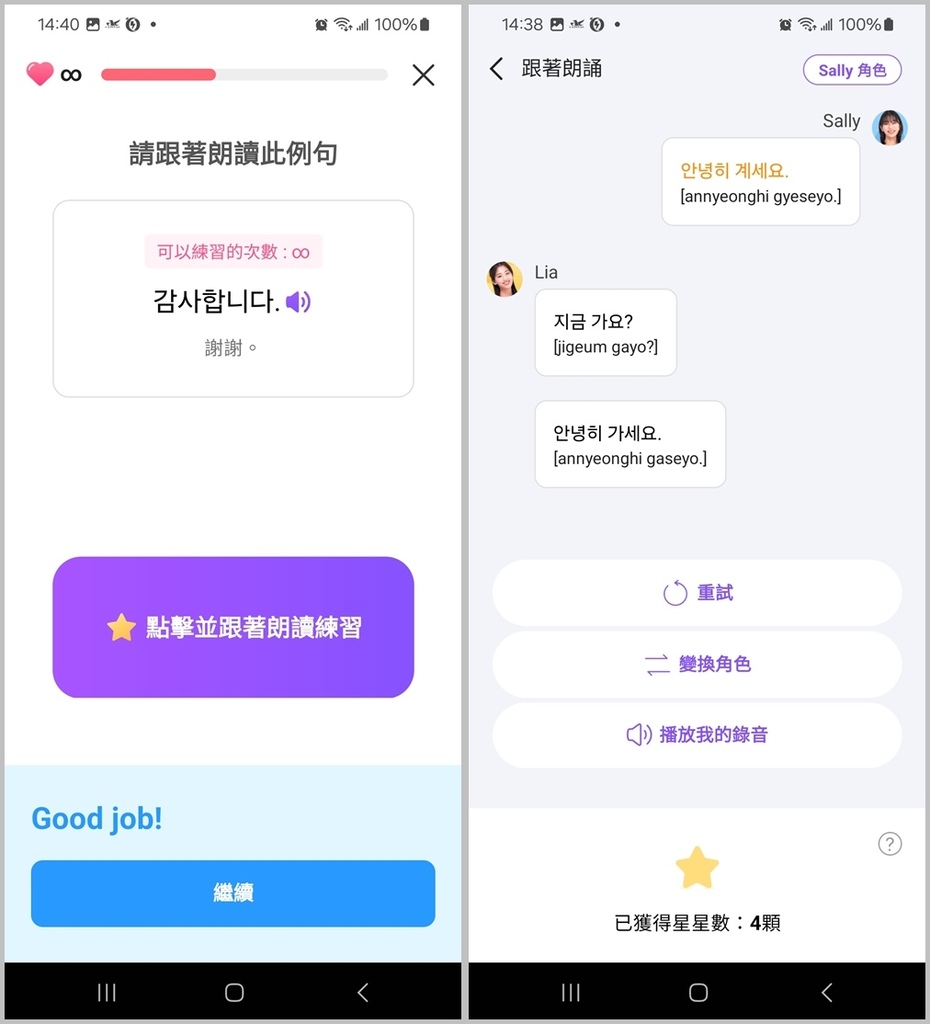930x1024 pixels.
Task: Switch roles with 變換角色
Action: click(x=697, y=664)
